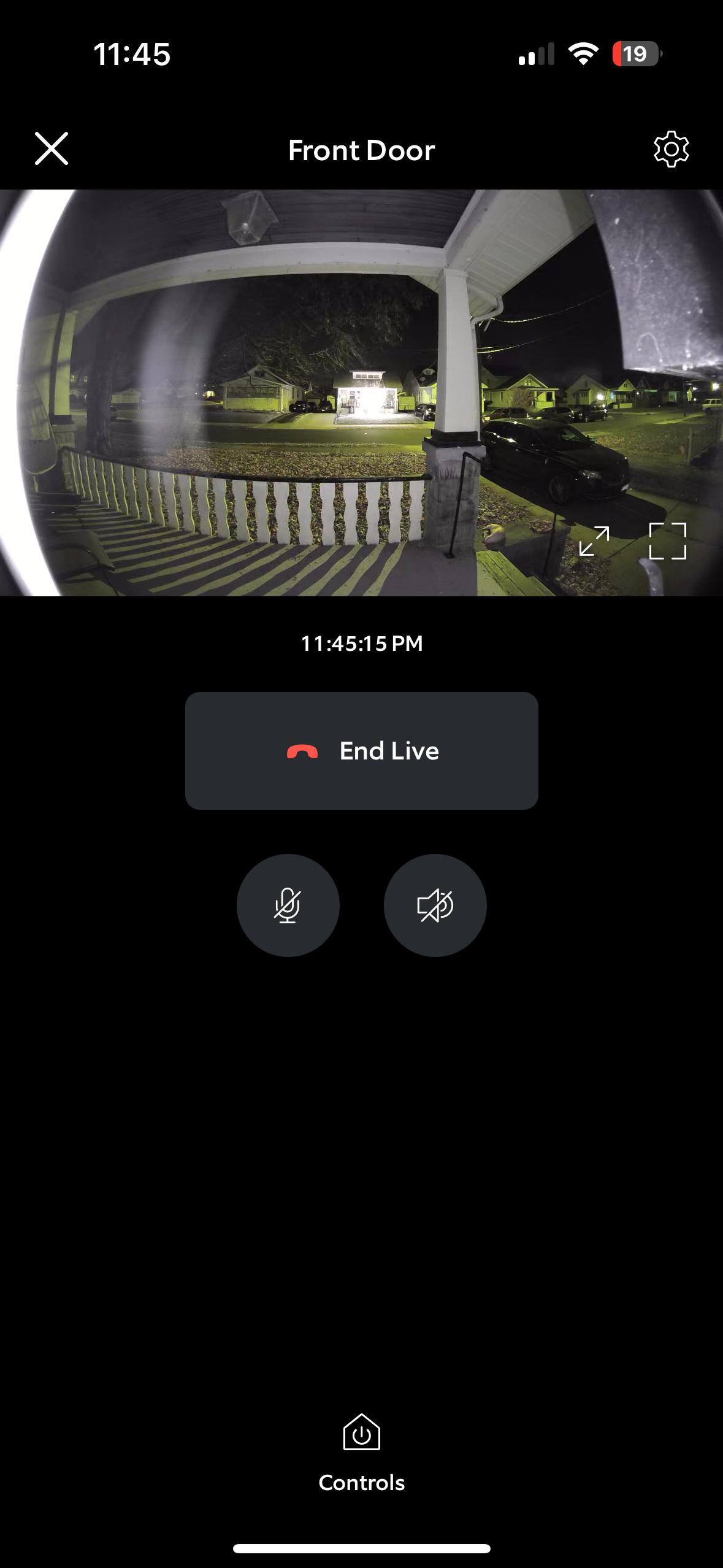The height and width of the screenshot is (1568, 723).
Task: Expand the video with diagonal arrows icon
Action: 594,541
